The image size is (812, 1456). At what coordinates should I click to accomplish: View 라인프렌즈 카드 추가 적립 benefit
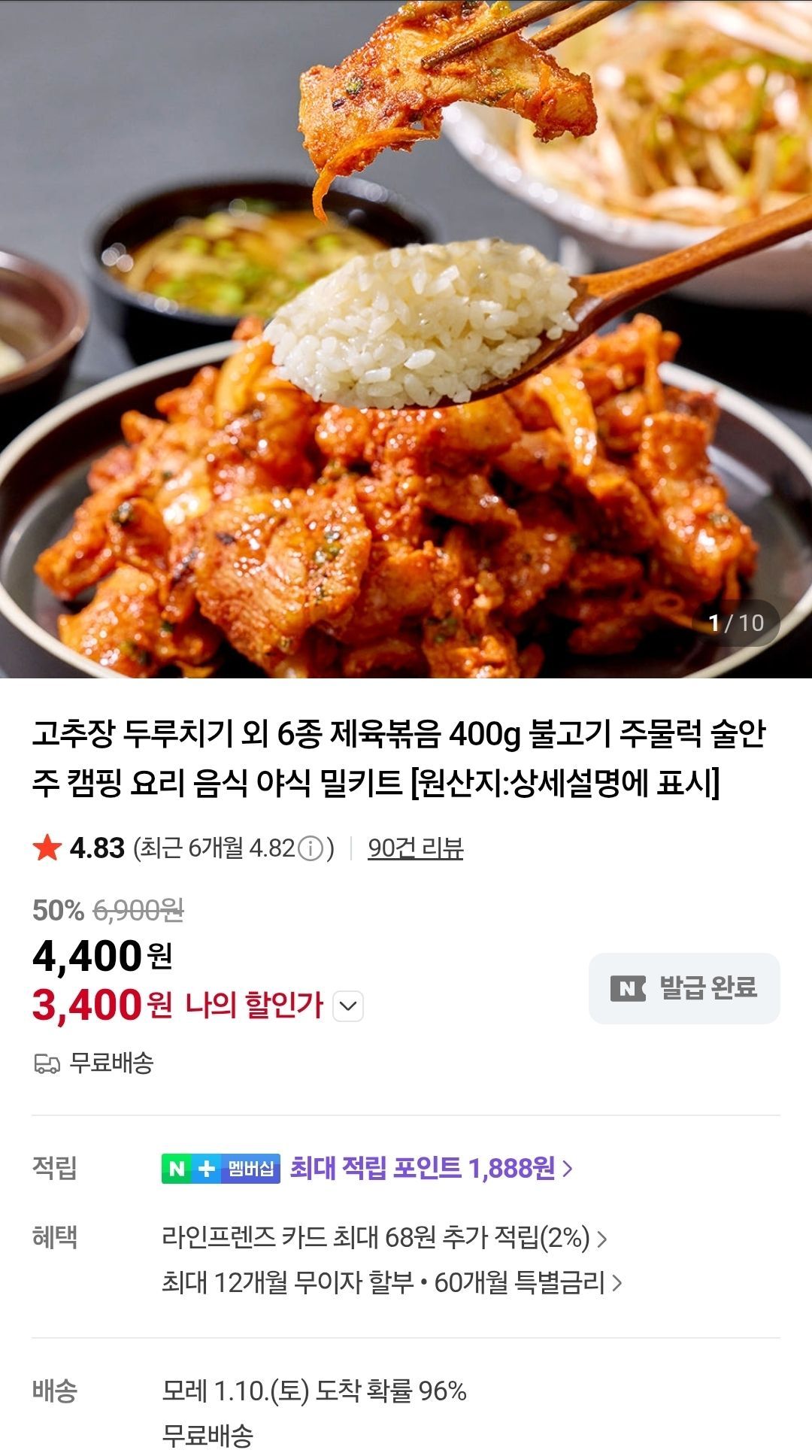click(x=383, y=1237)
